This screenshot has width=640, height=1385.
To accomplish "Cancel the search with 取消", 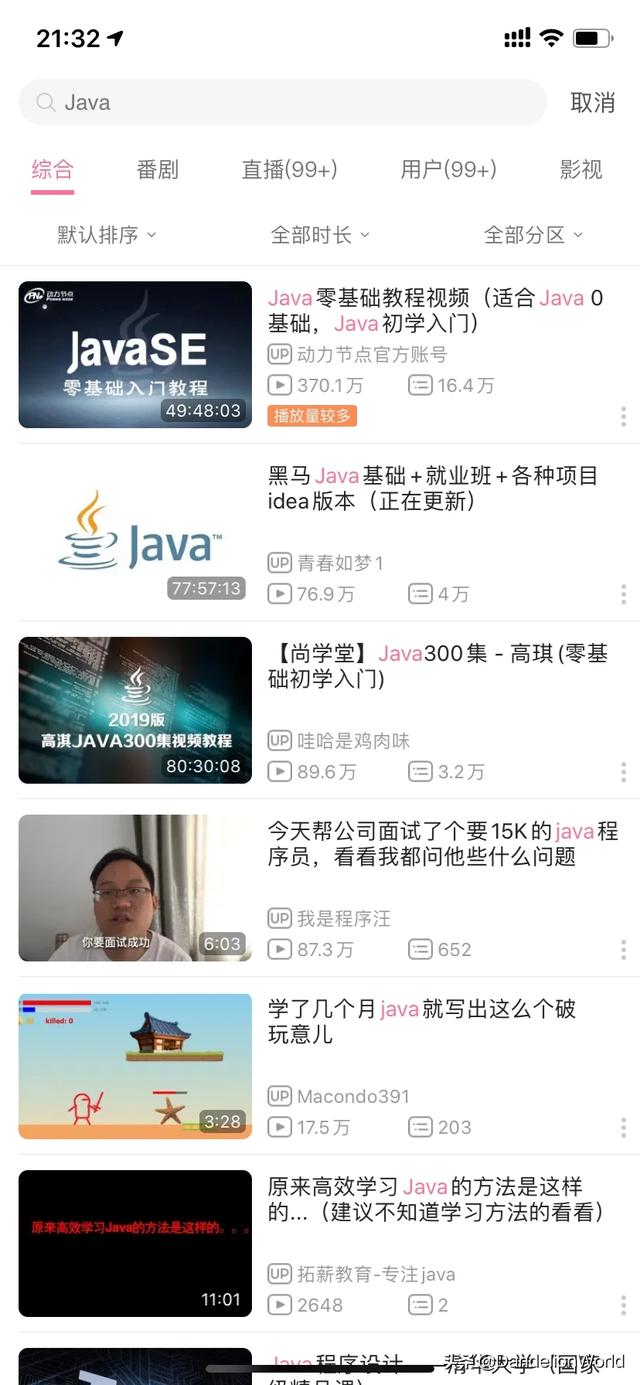I will point(592,102).
